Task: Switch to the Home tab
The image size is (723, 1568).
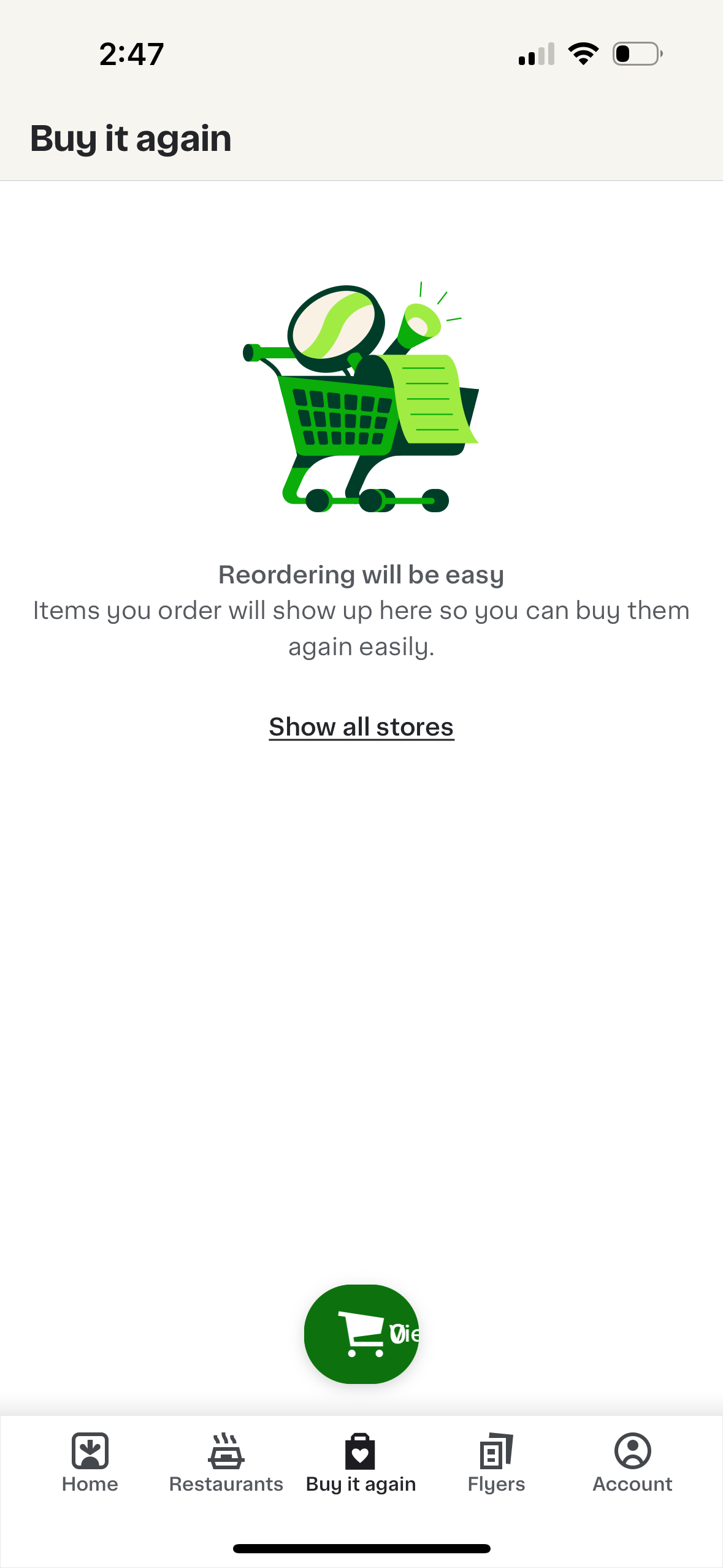Action: pyautogui.click(x=90, y=1466)
